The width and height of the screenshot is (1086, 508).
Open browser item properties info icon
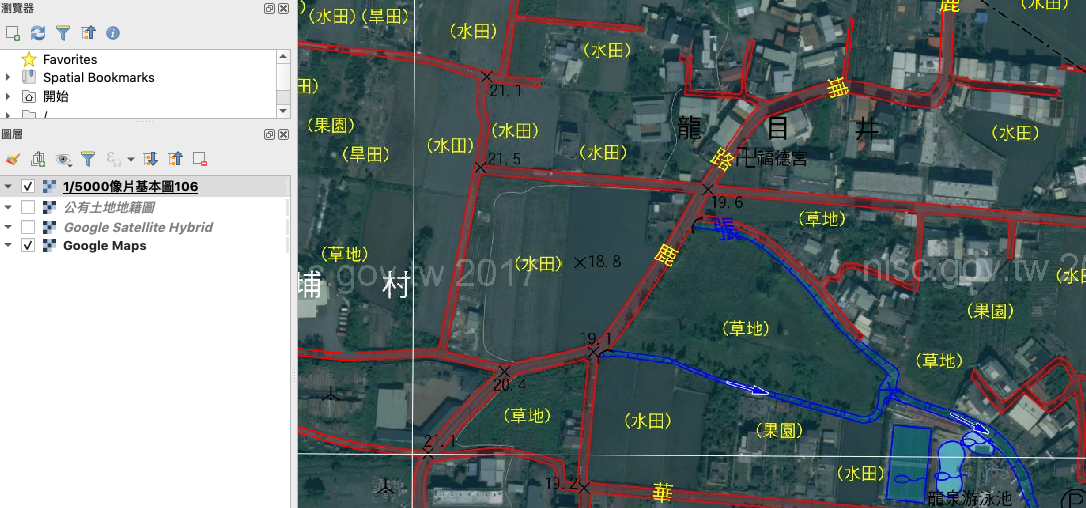[113, 33]
